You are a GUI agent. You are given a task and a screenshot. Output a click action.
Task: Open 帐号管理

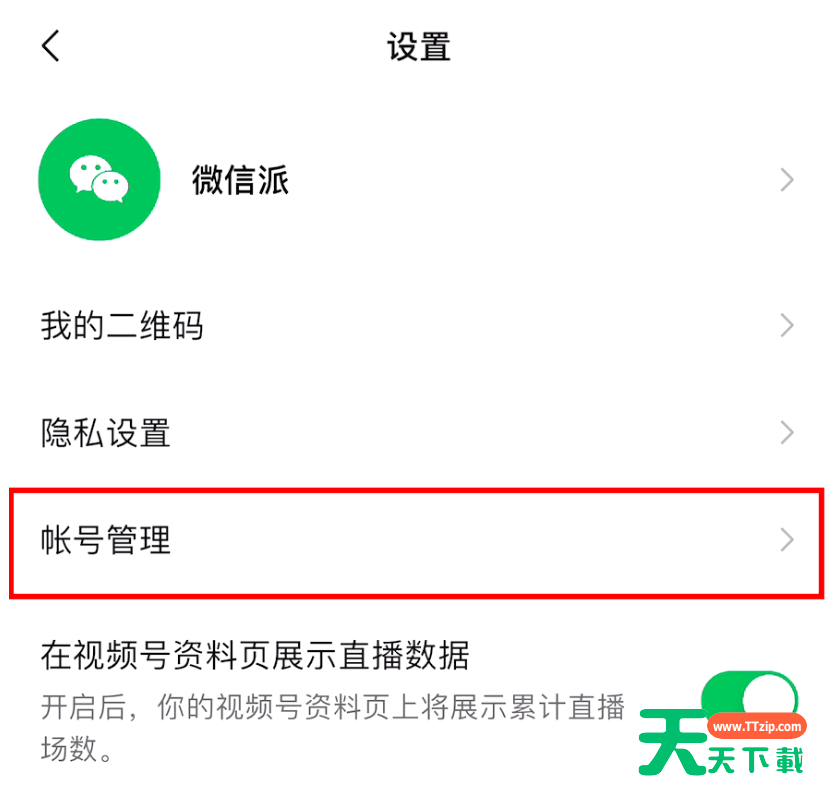[x=415, y=541]
